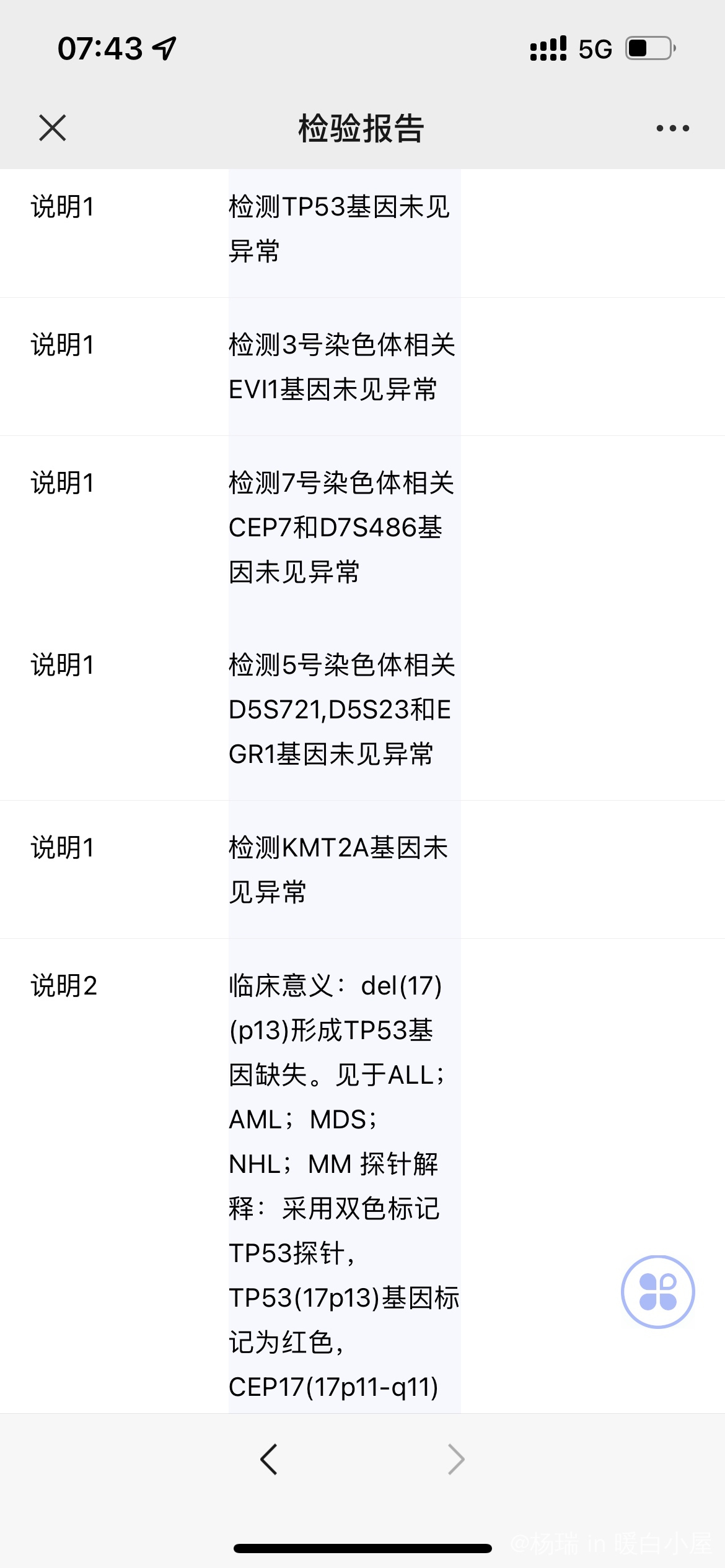
Task: Close the 检验报告 page
Action: click(x=52, y=128)
